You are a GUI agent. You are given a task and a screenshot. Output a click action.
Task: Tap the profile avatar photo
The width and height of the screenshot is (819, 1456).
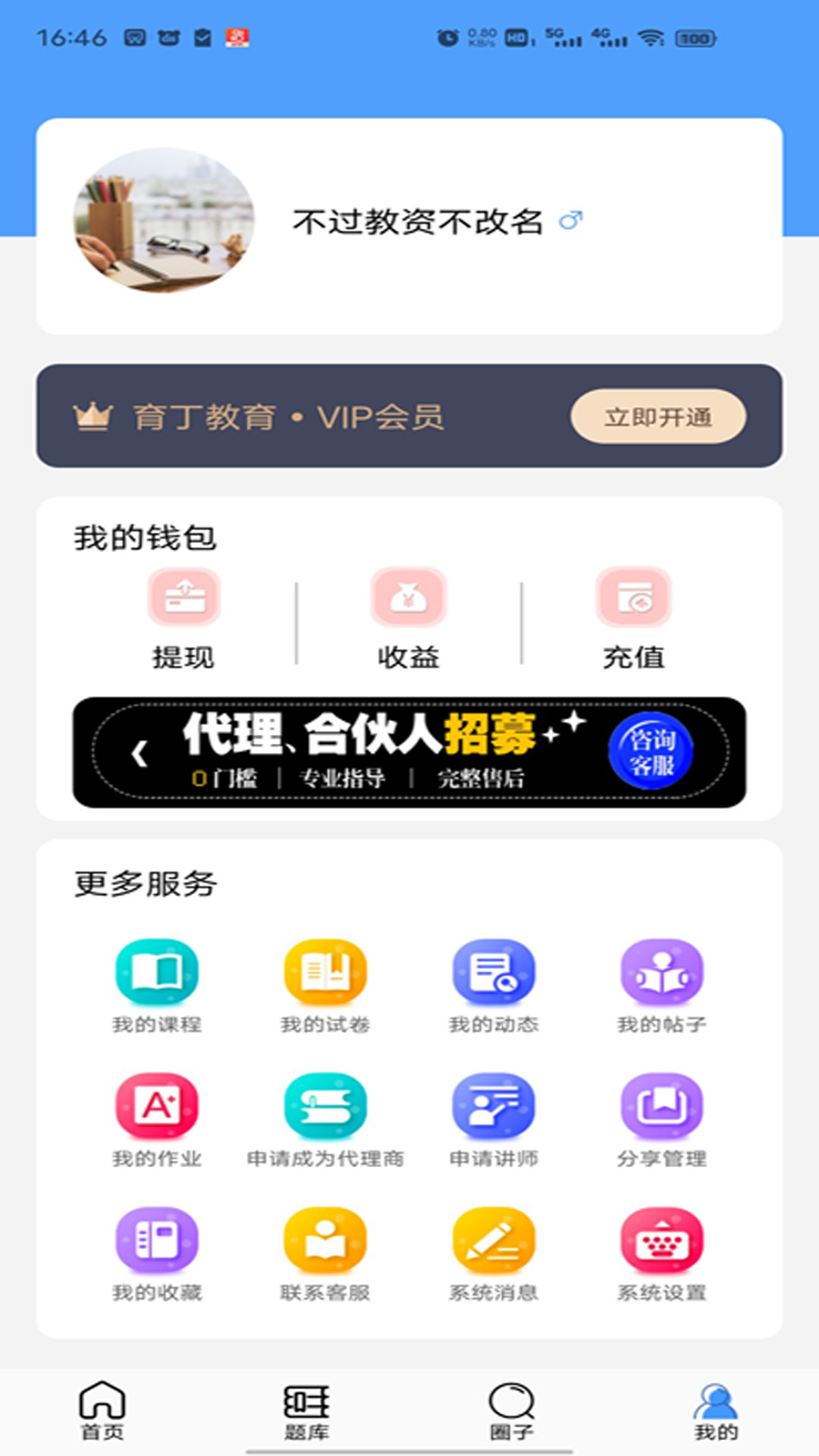164,221
